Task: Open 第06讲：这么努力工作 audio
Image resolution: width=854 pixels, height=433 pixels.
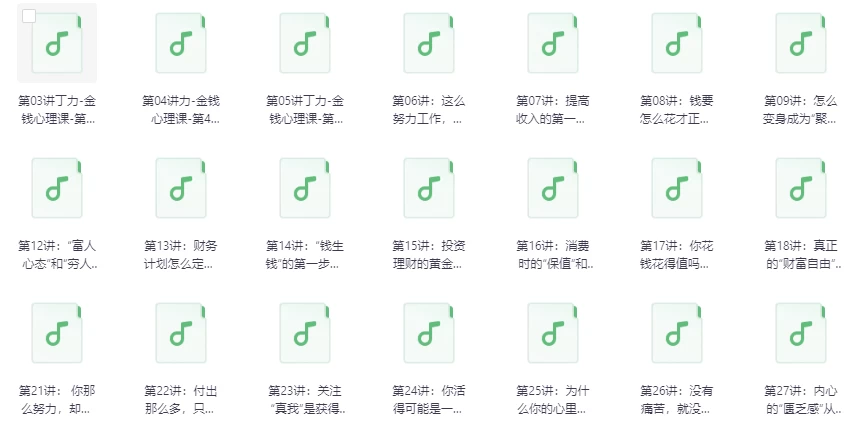Action: 429,44
